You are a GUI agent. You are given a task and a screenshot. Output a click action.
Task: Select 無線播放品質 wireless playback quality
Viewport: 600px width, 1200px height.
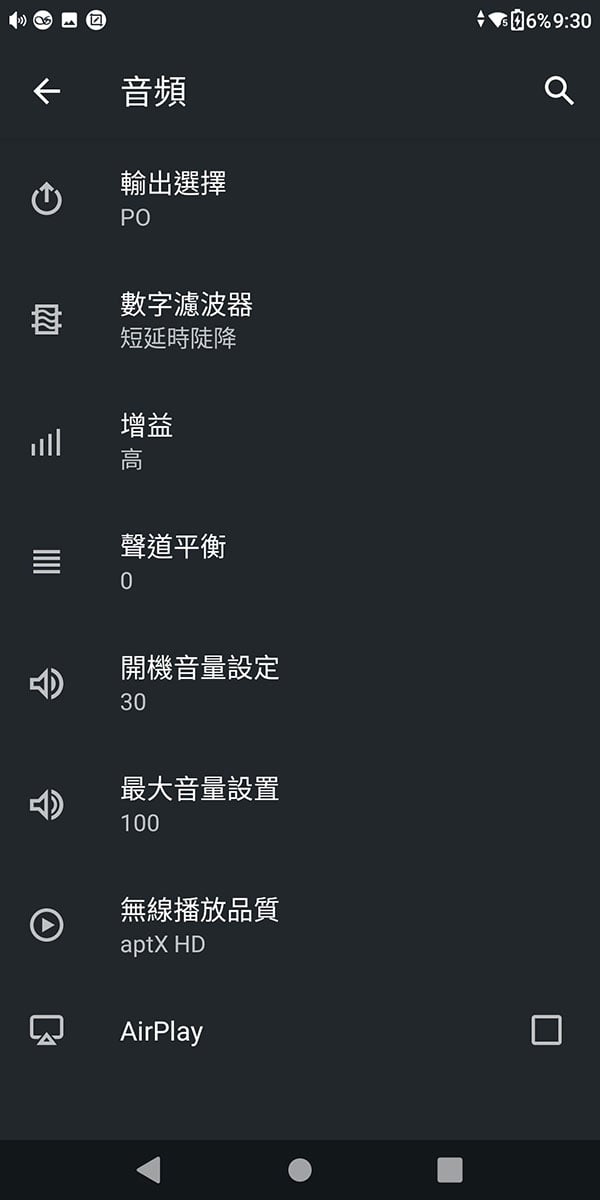(x=300, y=926)
